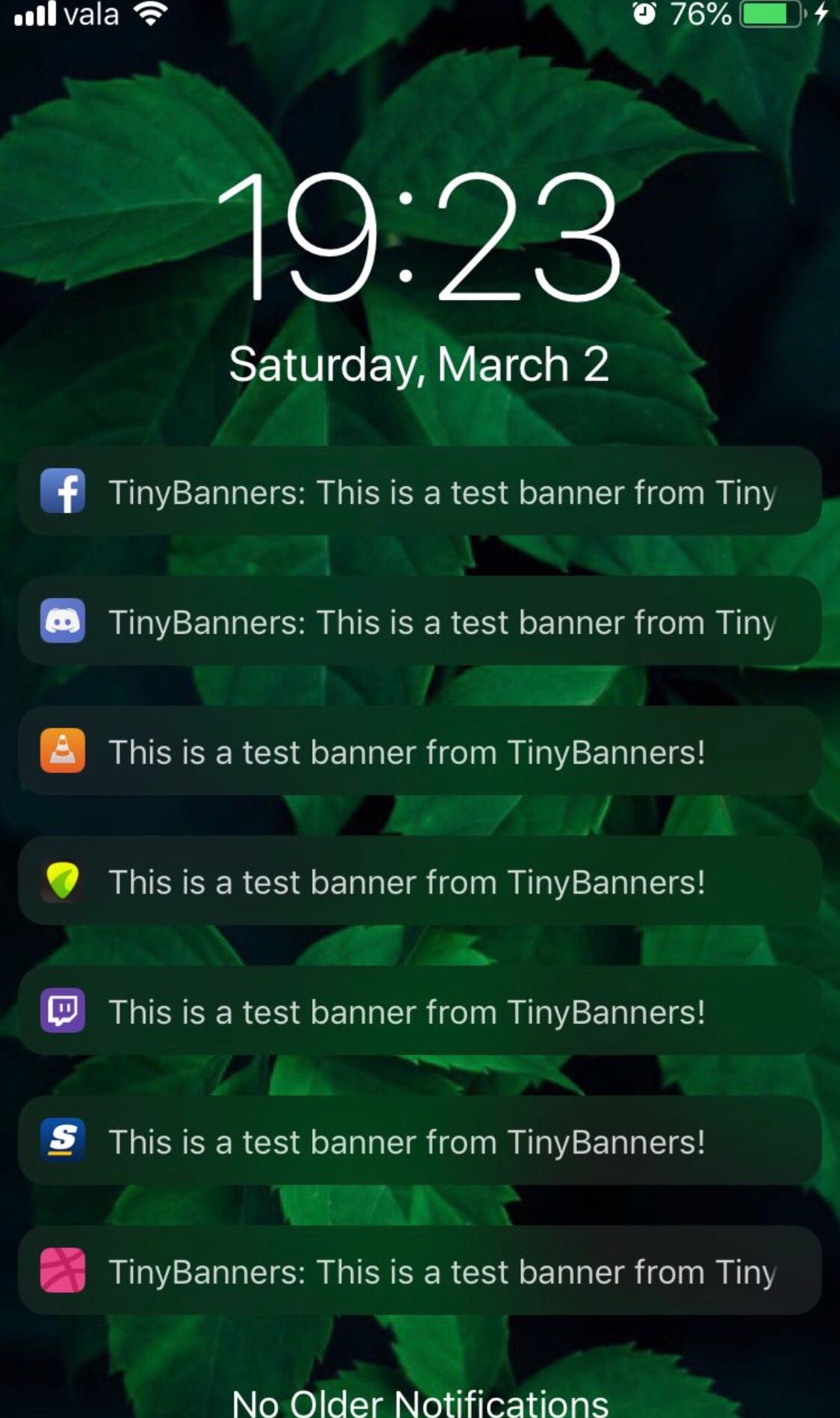Select the green guitar pick app notification
Viewport: 840px width, 1418px height.
click(x=420, y=881)
